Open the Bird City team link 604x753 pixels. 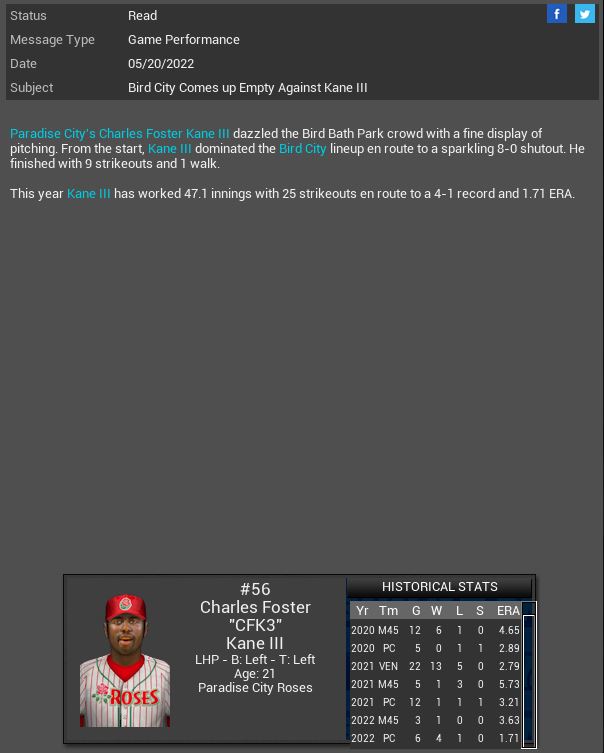point(302,148)
